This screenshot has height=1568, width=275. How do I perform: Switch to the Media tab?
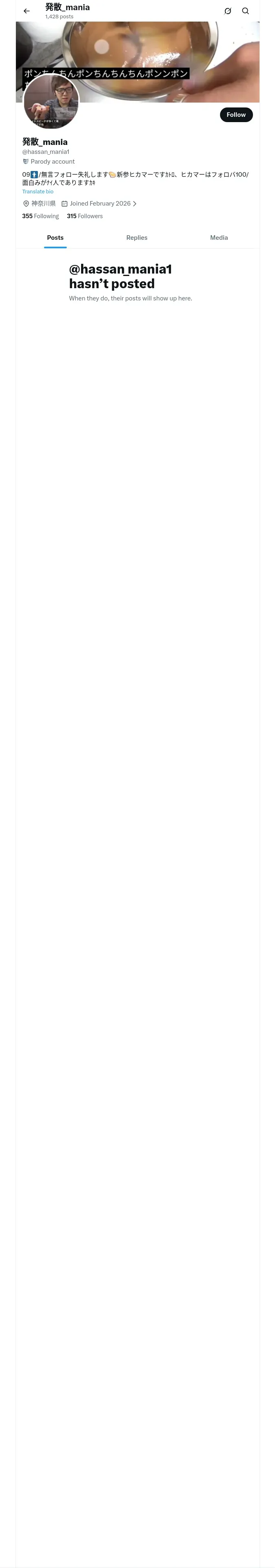[x=219, y=238]
